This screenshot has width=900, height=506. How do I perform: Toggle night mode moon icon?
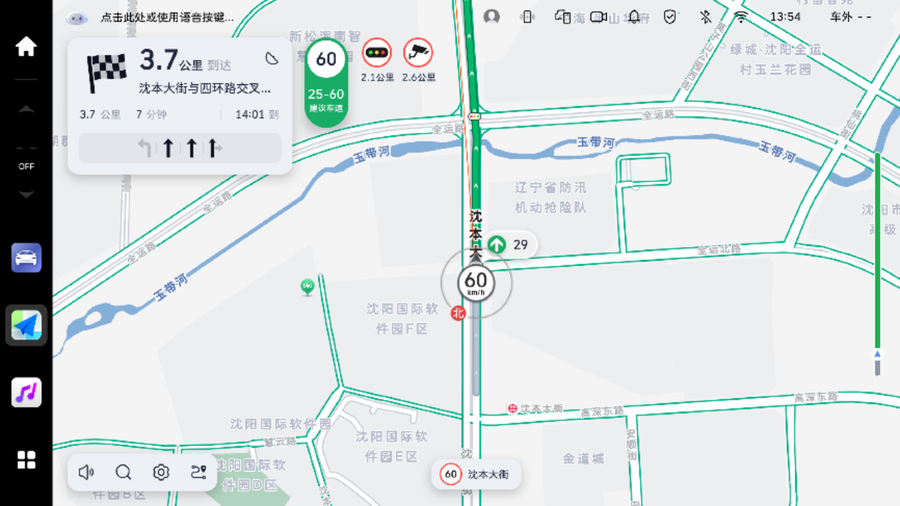(x=272, y=60)
